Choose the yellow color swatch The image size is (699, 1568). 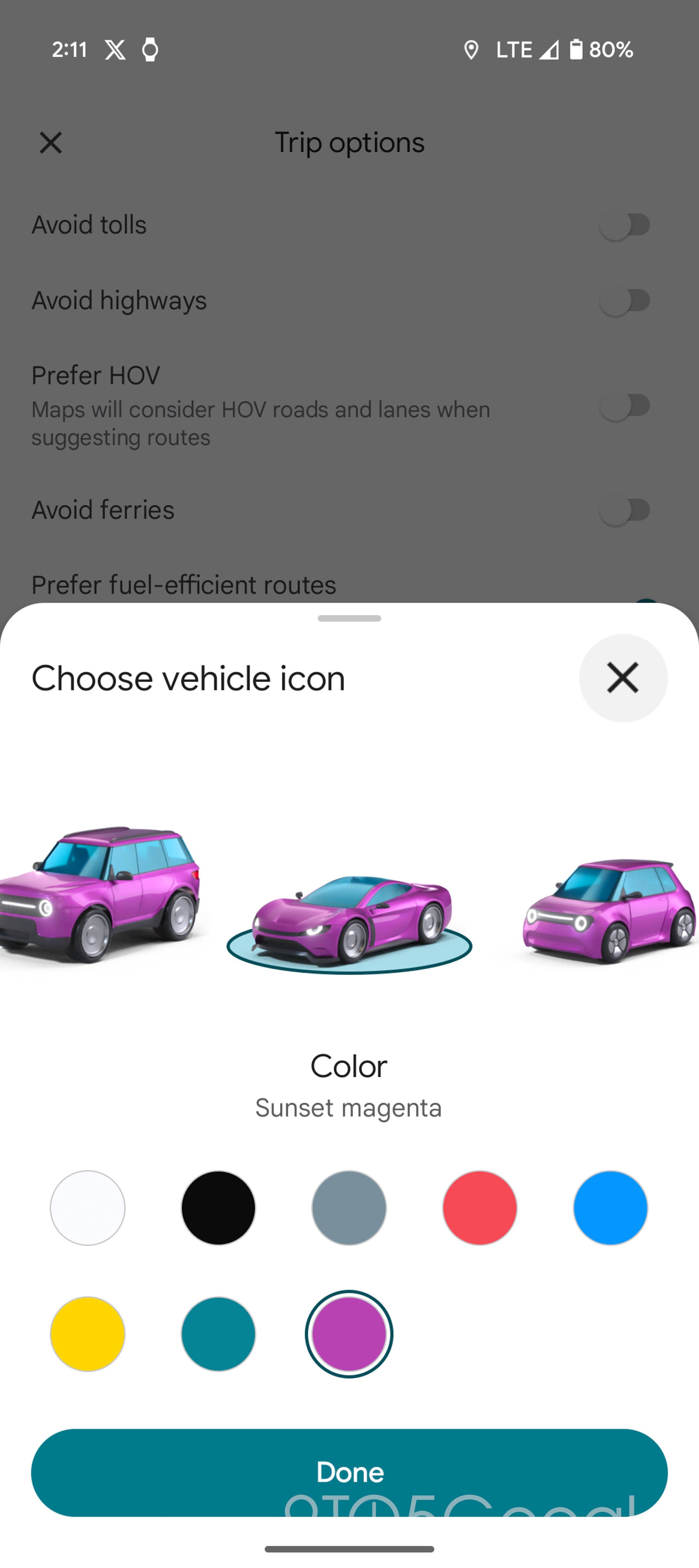(x=88, y=1334)
